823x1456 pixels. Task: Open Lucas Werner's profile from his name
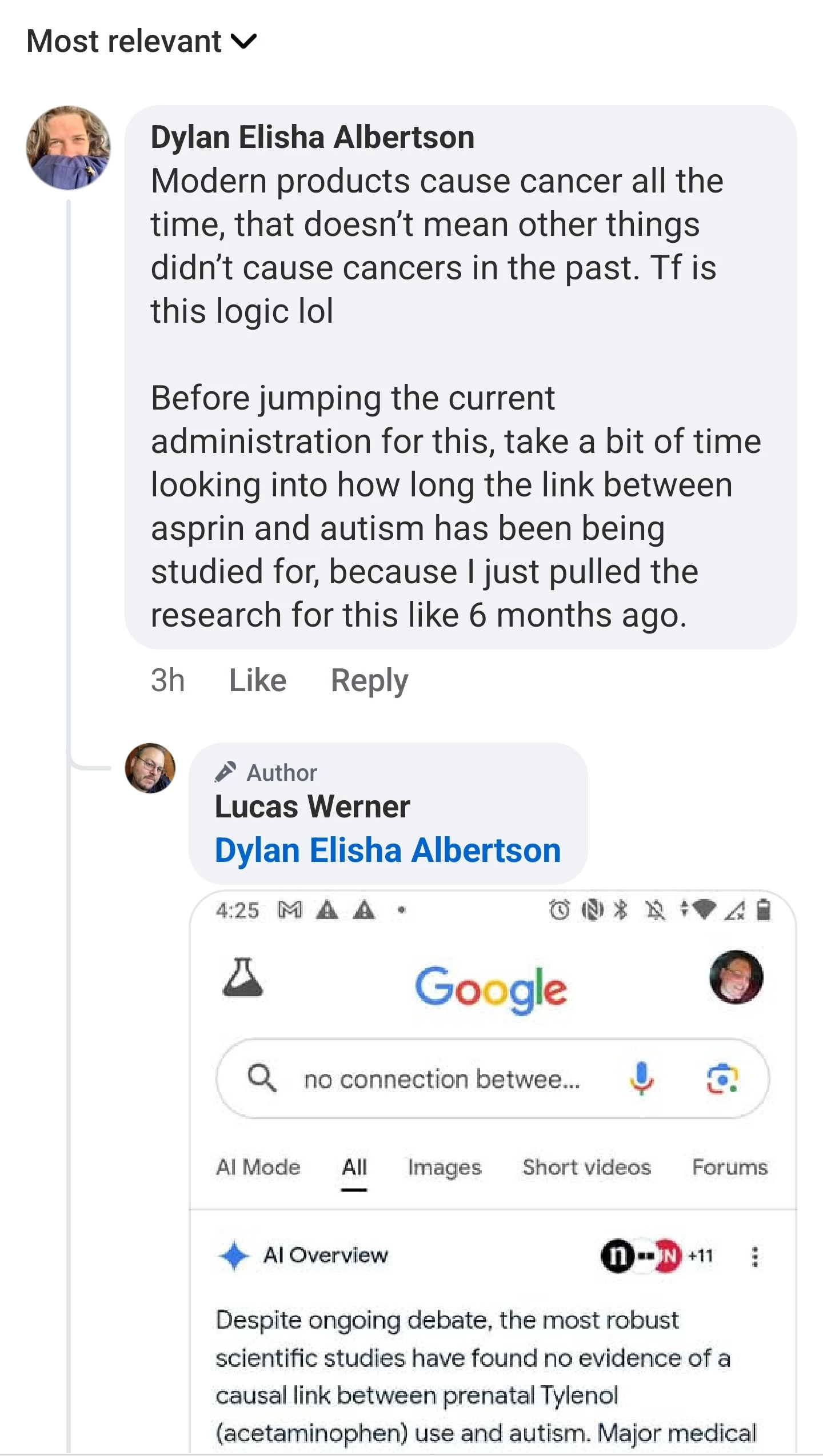(312, 807)
